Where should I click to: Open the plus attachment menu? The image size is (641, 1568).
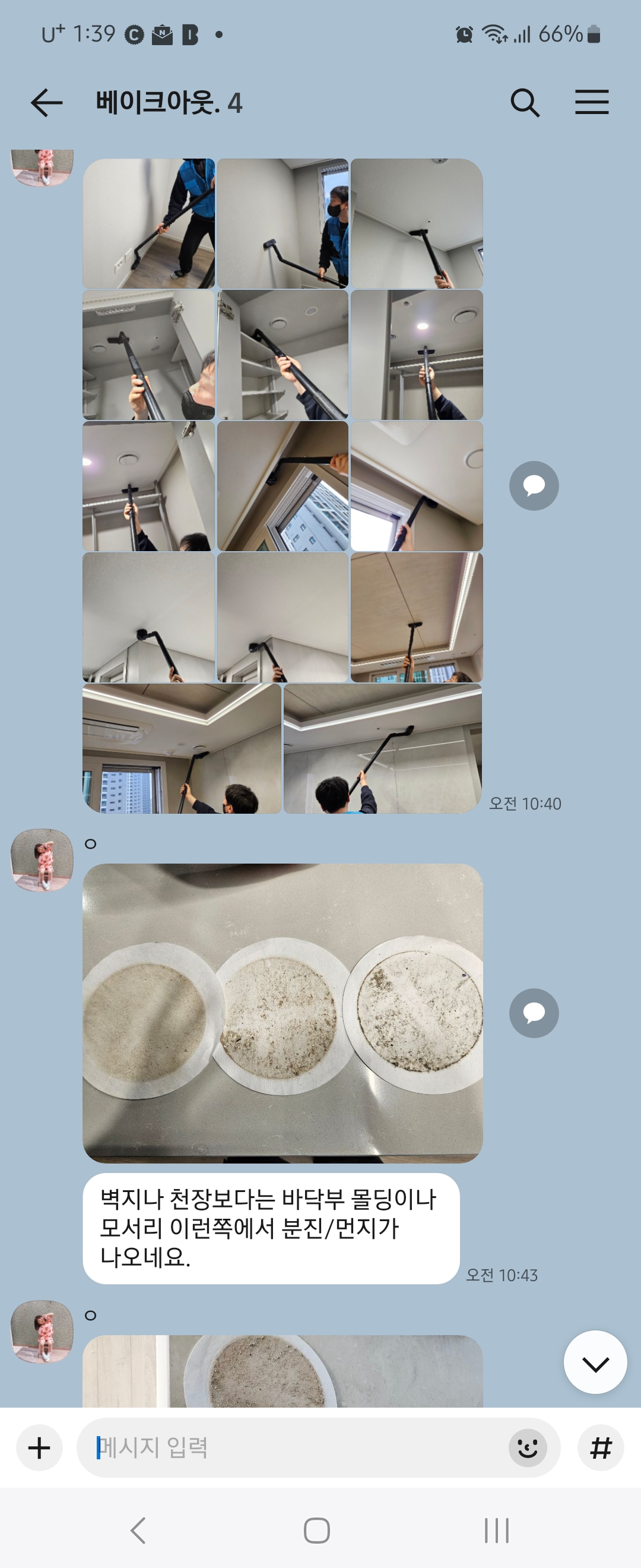point(40,1447)
